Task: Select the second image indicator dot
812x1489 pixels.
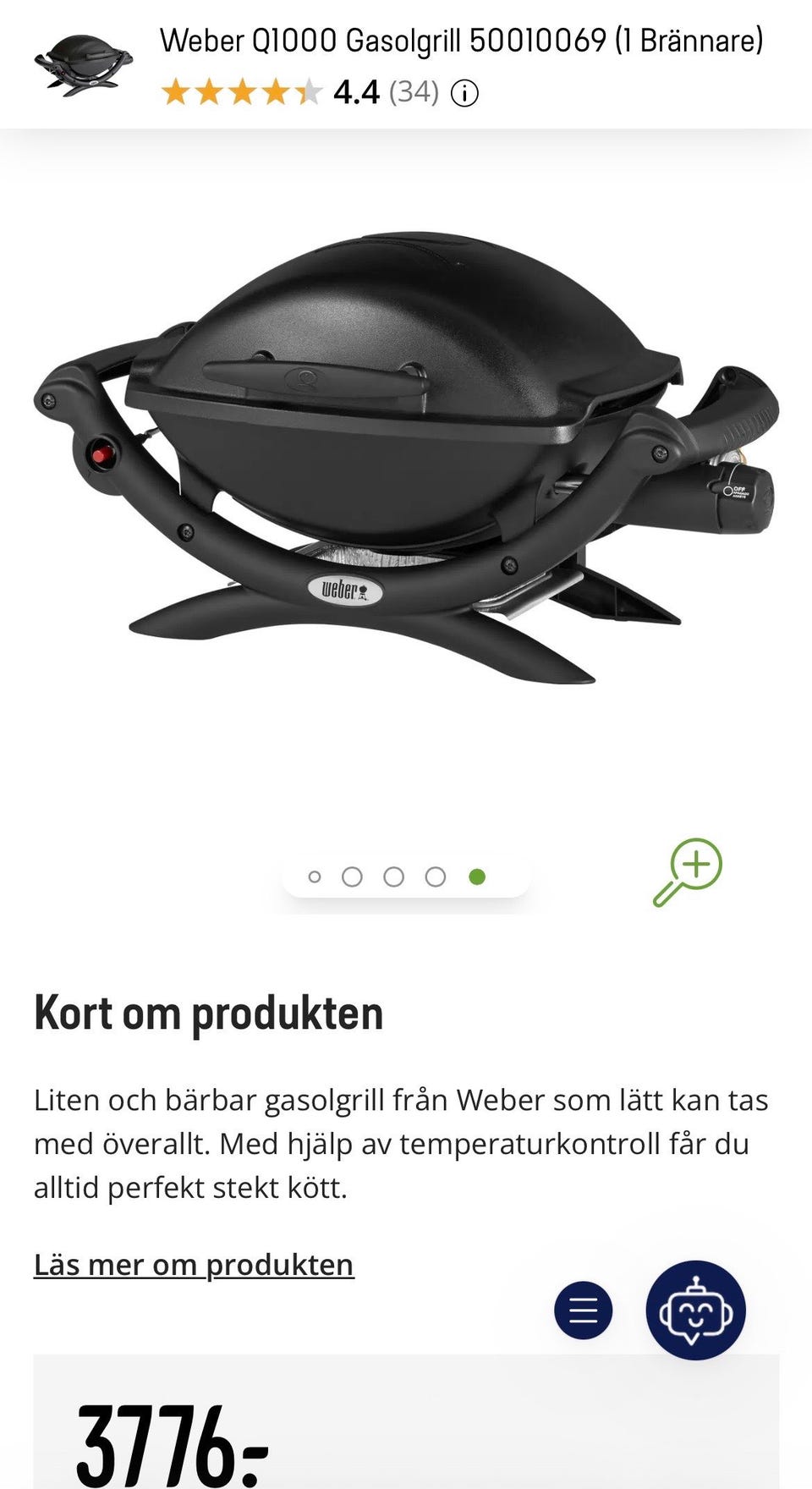Action: (351, 876)
